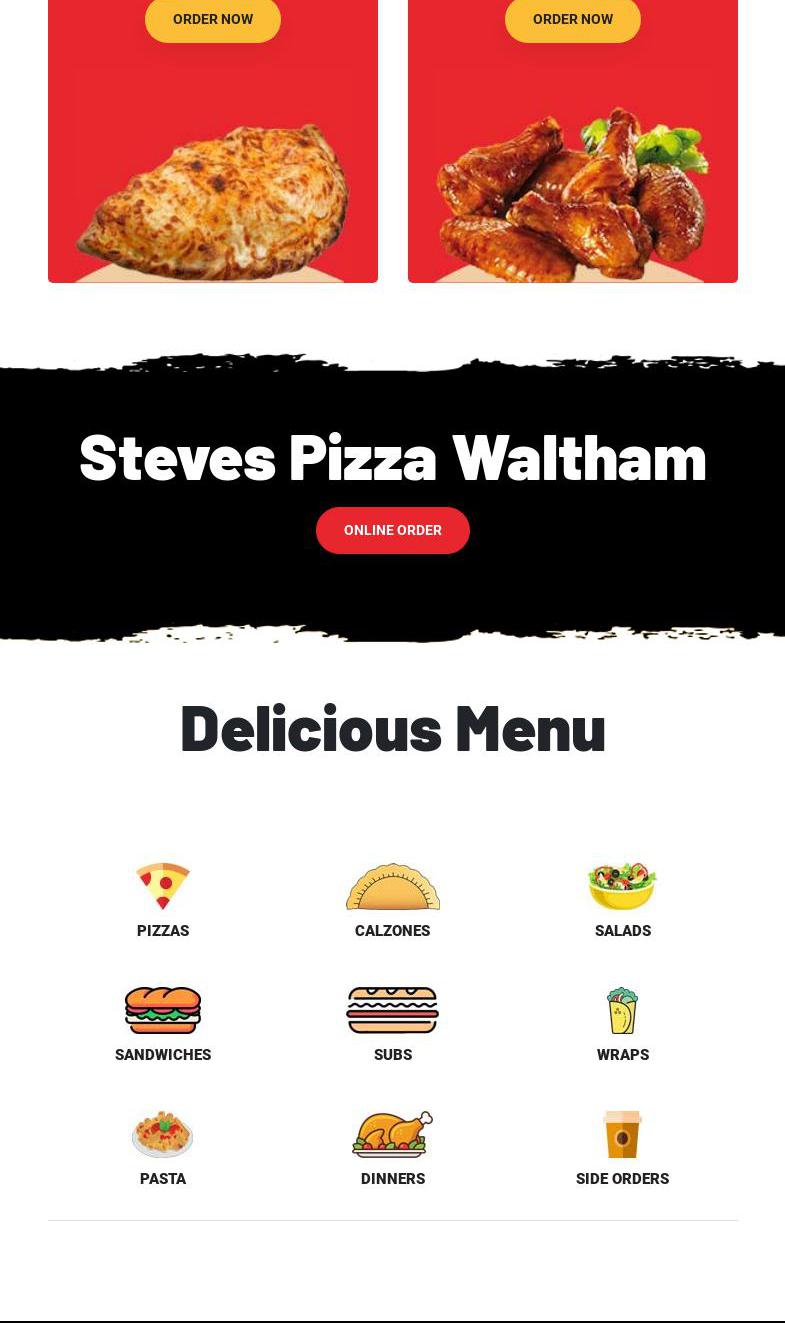The width and height of the screenshot is (785, 1323).
Task: Tap Order Now above the chicken wings
Action: (x=573, y=20)
